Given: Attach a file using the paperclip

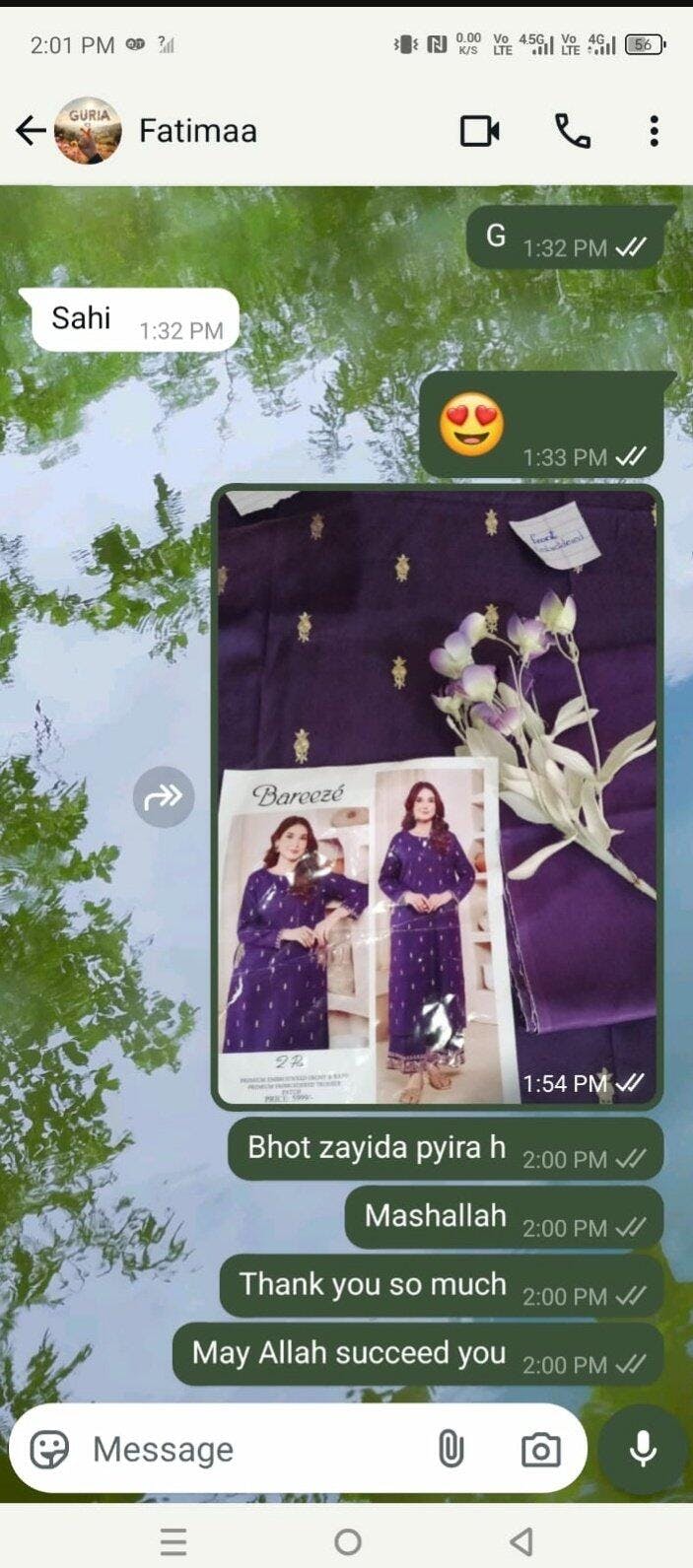Looking at the screenshot, I should (450, 1450).
